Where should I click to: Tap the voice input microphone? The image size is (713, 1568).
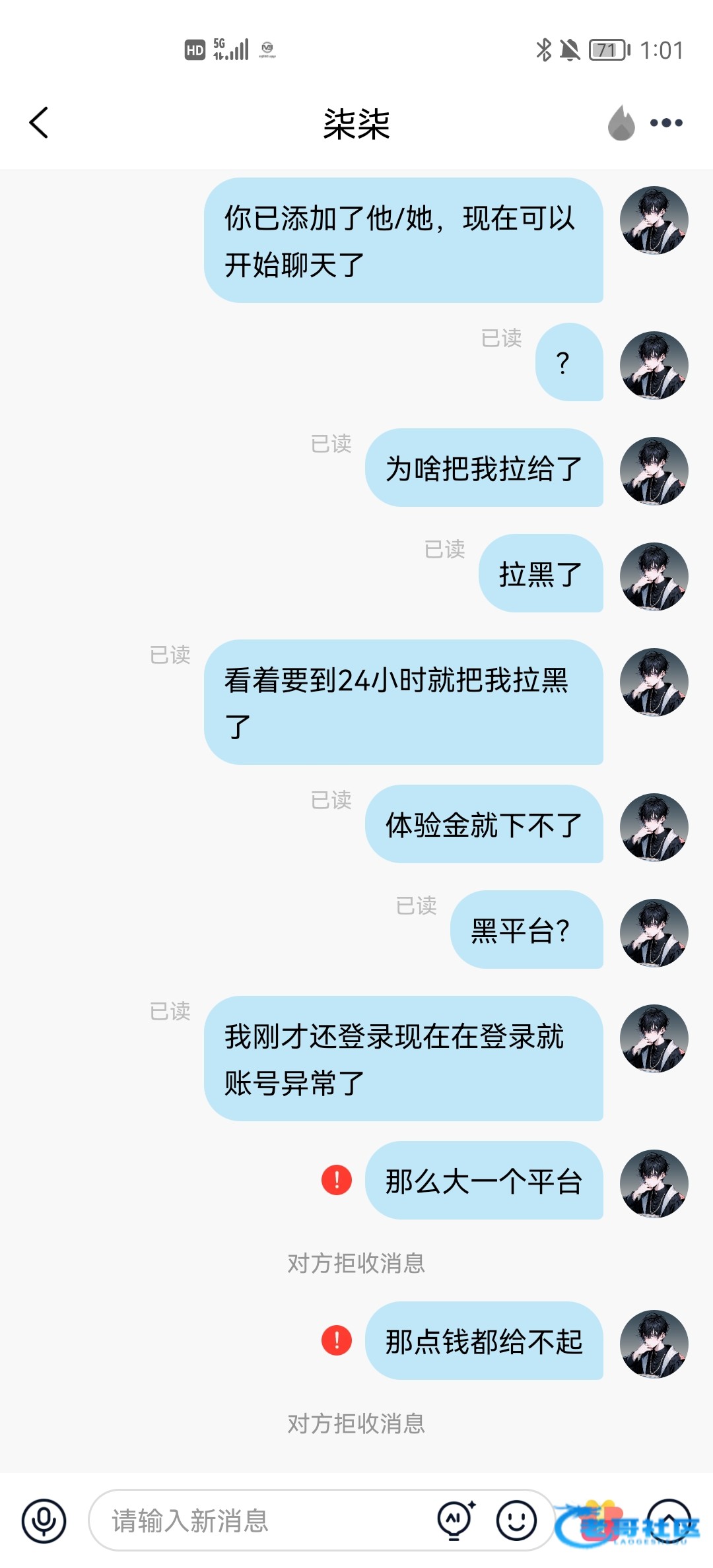44,1521
